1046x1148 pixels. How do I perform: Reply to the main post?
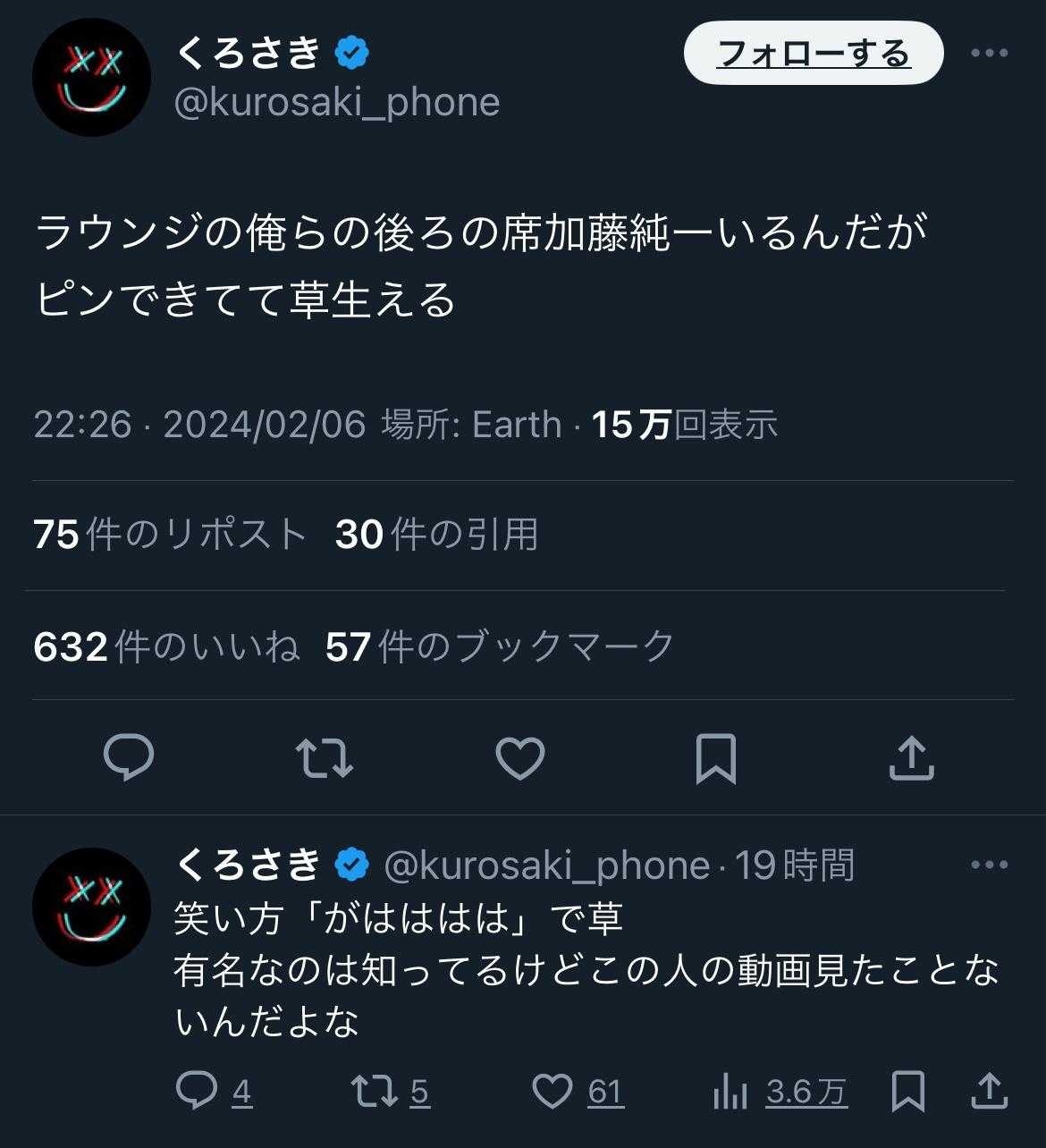coord(129,758)
